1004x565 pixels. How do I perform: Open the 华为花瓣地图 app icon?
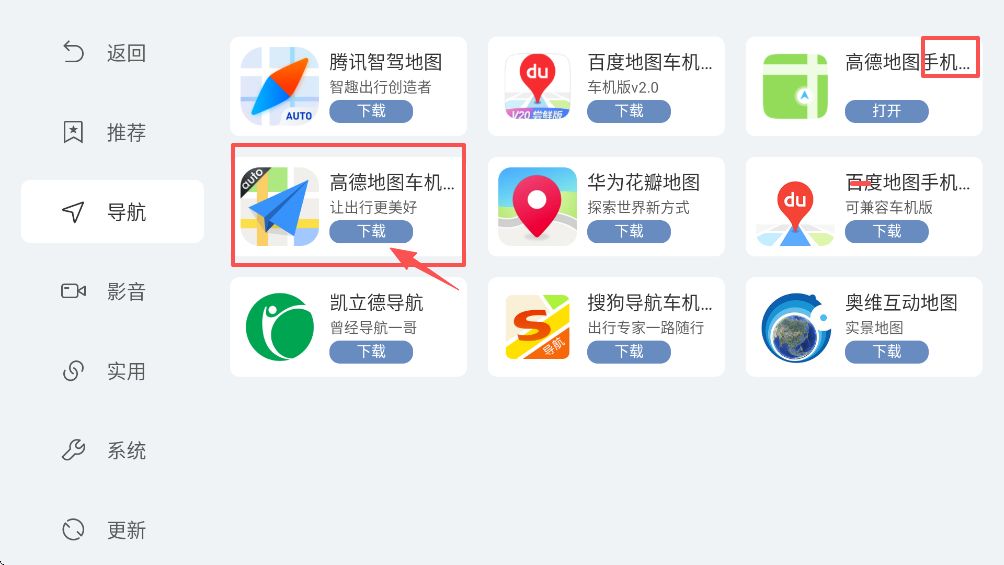tap(538, 207)
